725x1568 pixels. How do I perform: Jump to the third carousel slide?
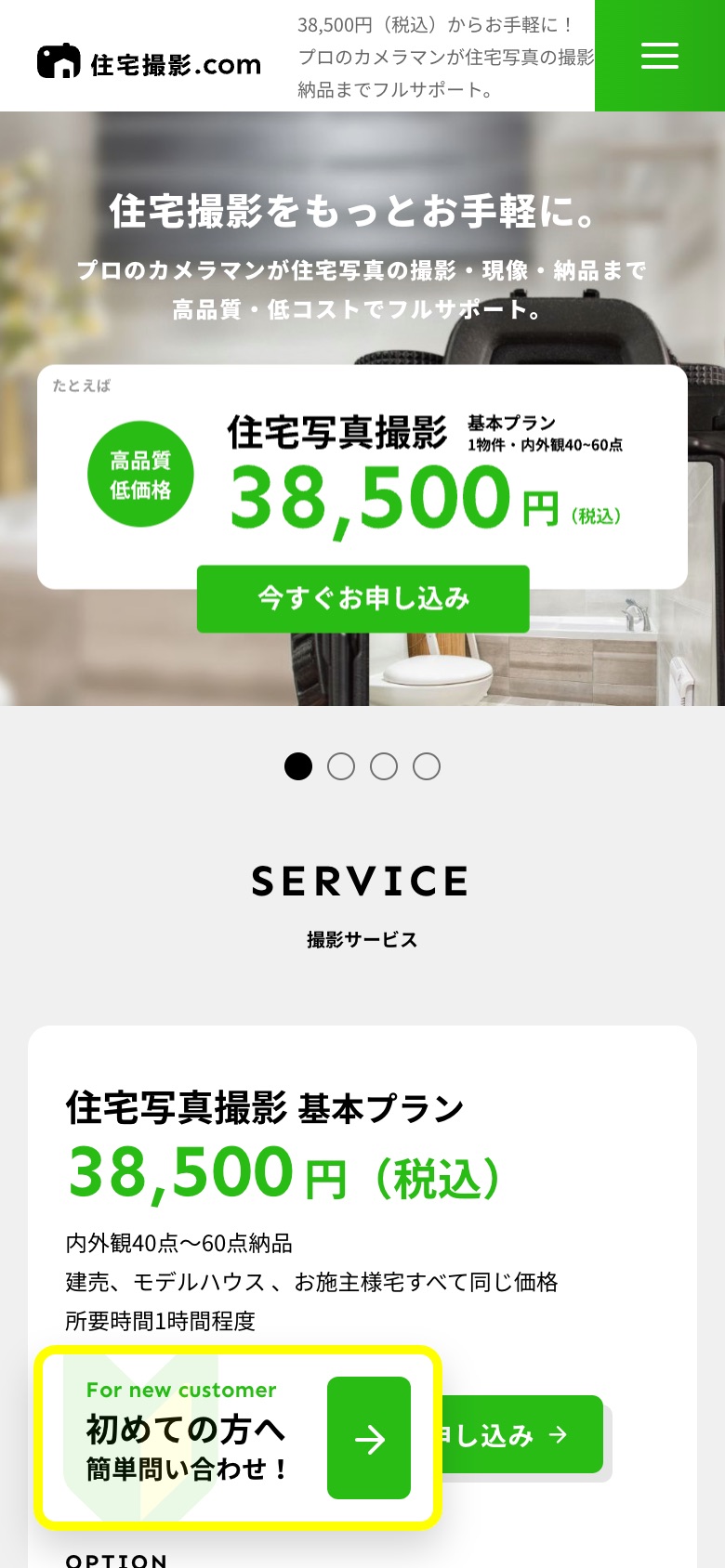pos(384,766)
